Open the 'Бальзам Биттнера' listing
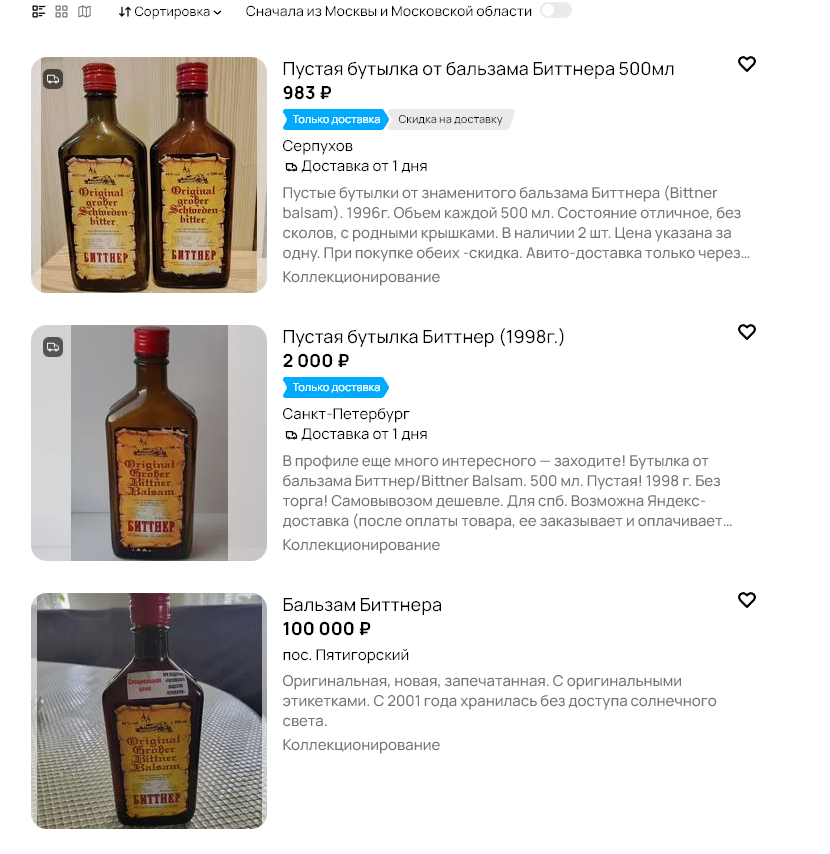The image size is (830, 854). tap(362, 605)
